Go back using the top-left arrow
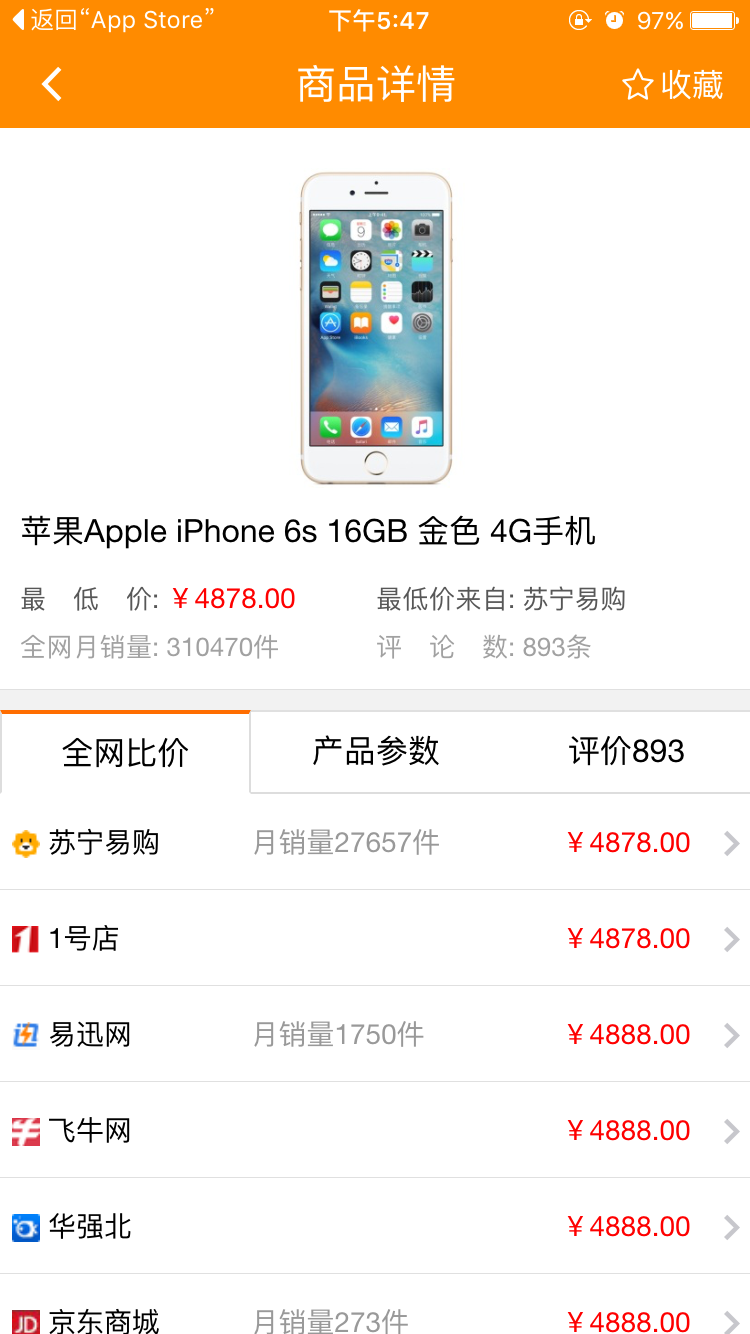Viewport: 750px width, 1334px height. (52, 85)
